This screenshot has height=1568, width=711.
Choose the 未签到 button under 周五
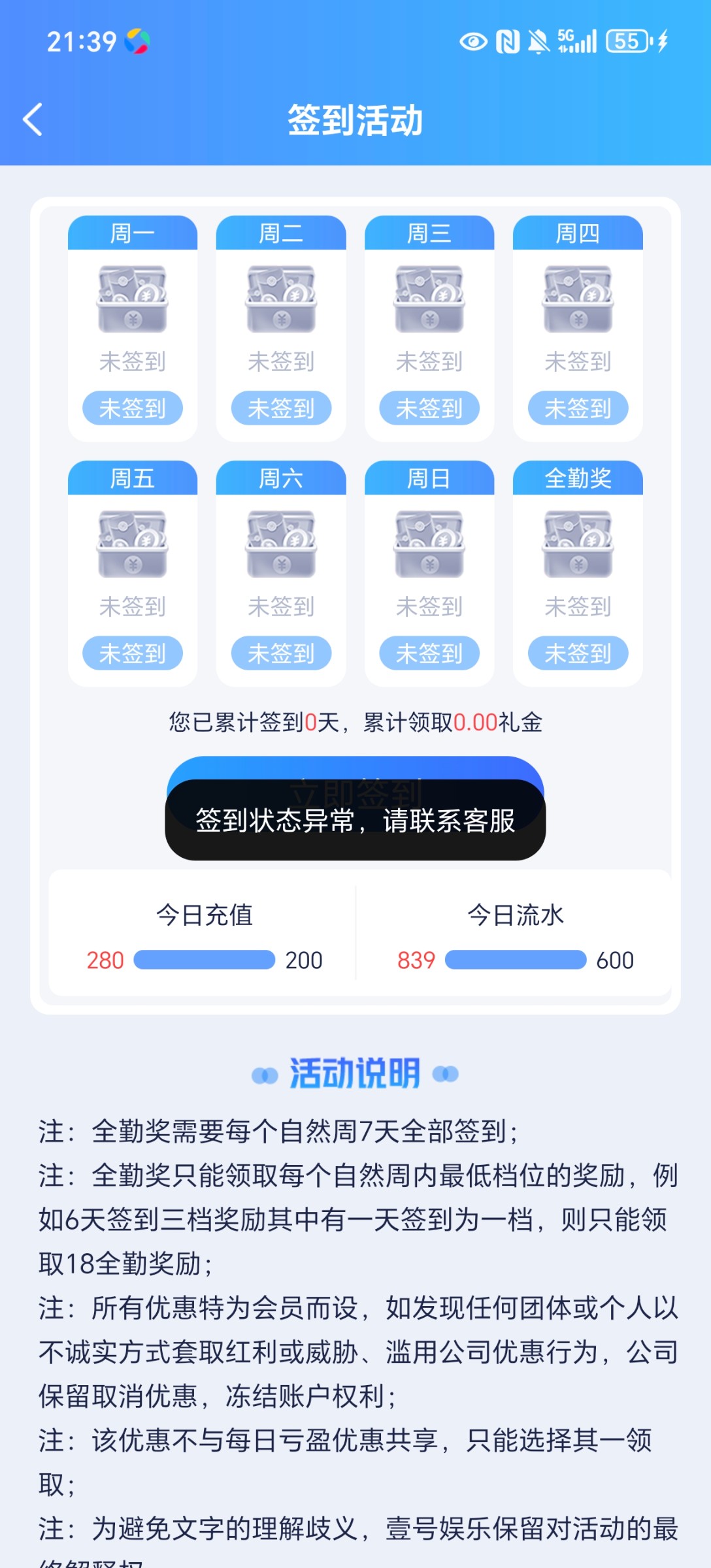pyautogui.click(x=133, y=653)
